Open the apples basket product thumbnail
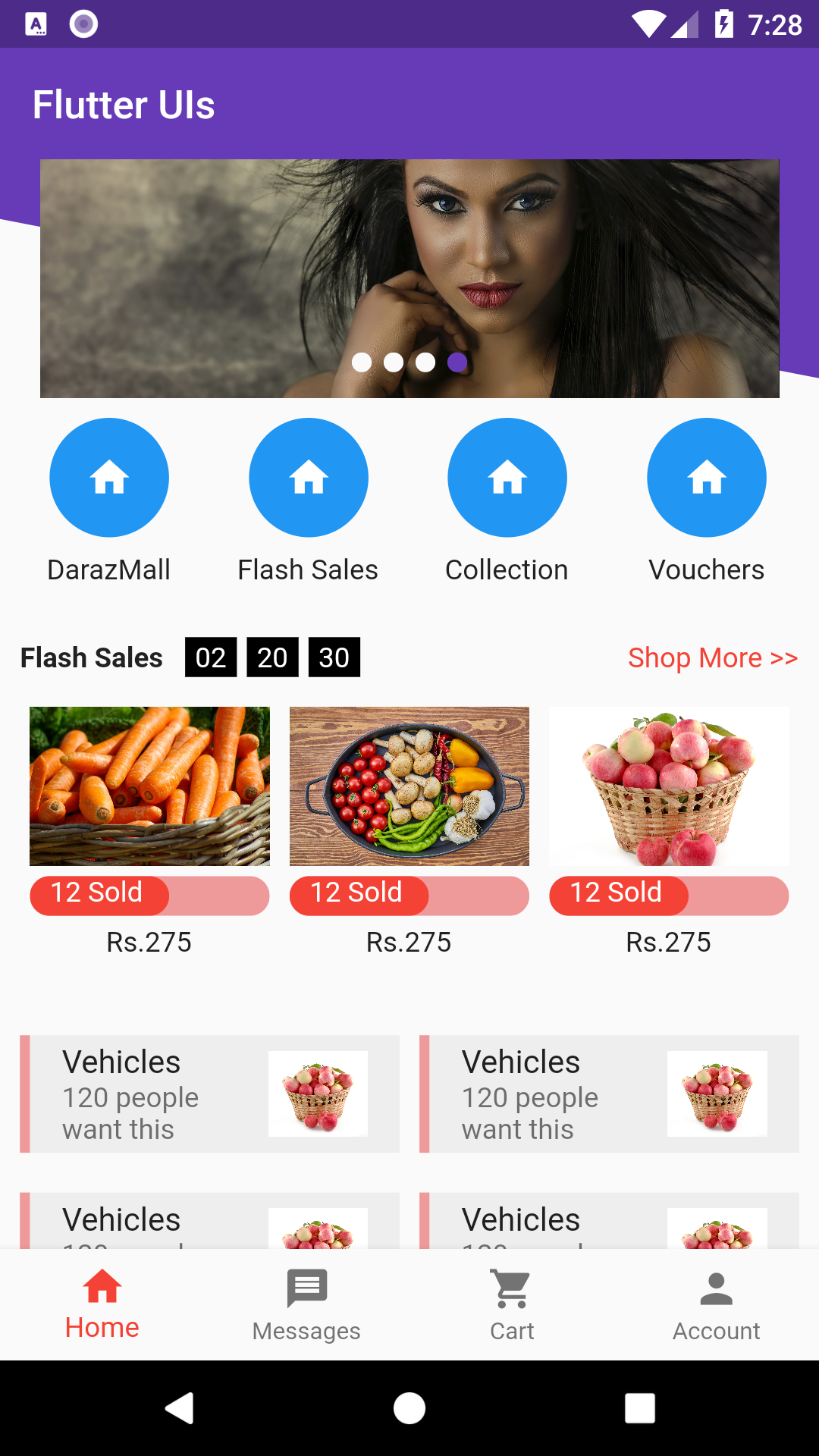Image resolution: width=819 pixels, height=1456 pixels. click(x=668, y=786)
